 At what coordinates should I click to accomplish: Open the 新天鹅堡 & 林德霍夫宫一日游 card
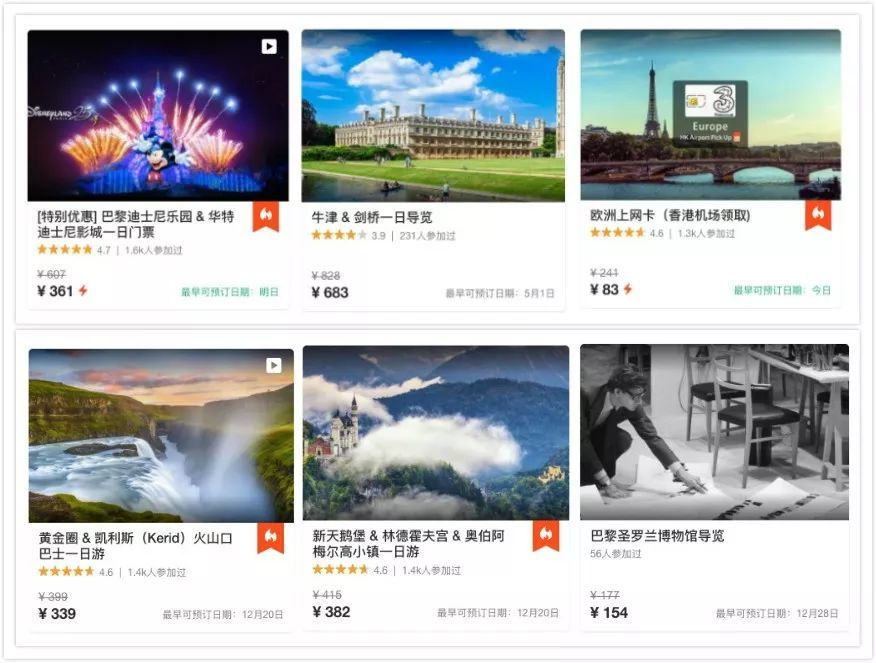[436, 488]
